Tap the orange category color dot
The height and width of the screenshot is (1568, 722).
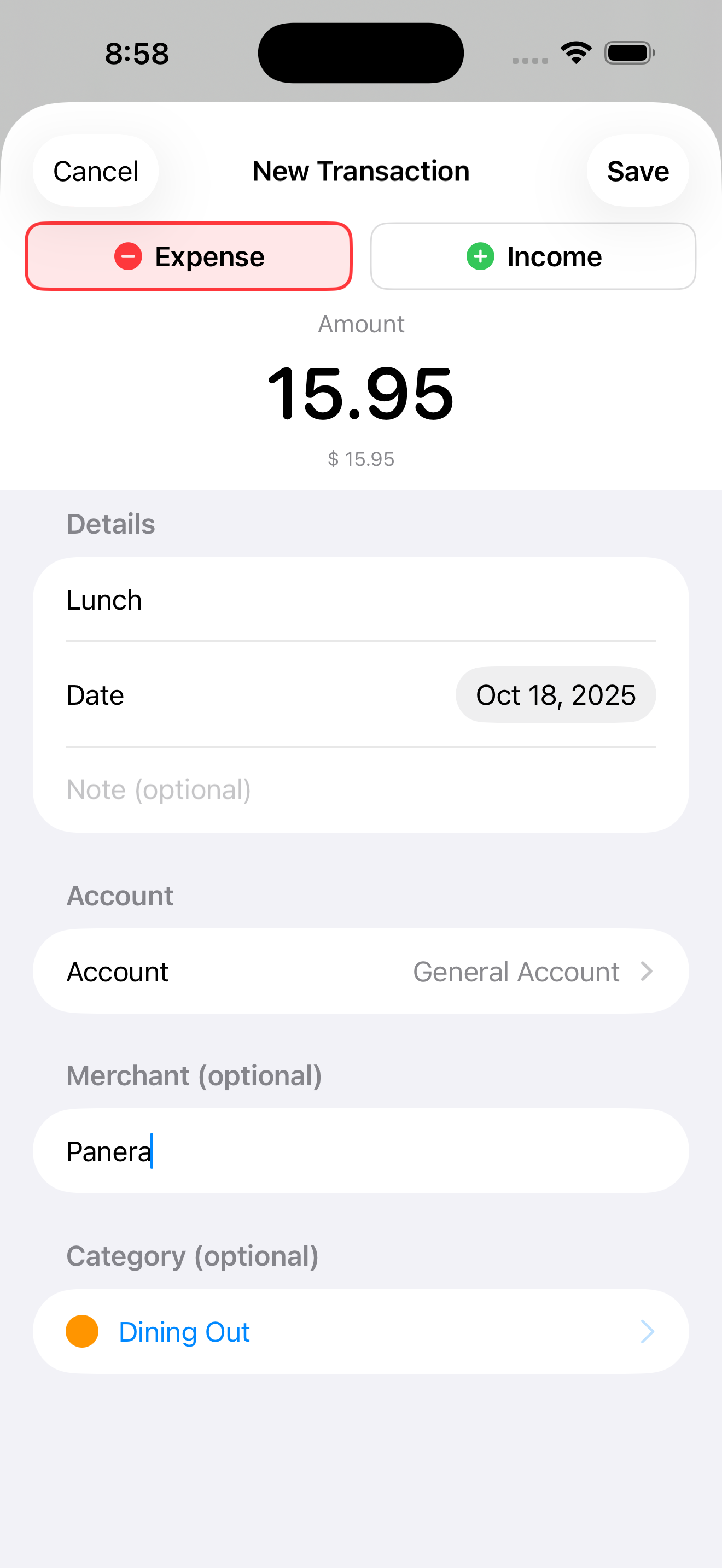(x=82, y=1331)
